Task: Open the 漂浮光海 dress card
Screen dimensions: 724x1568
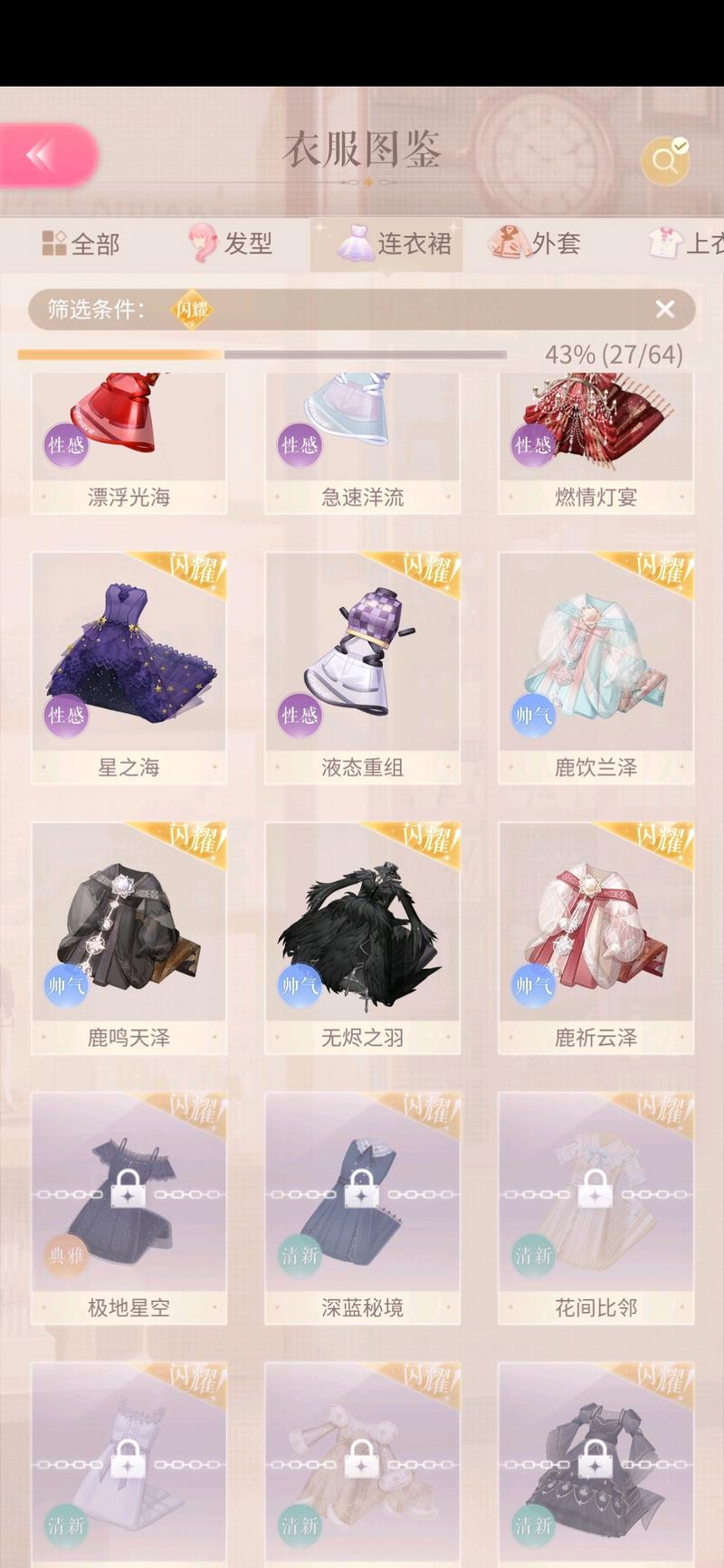Action: pyautogui.click(x=129, y=443)
